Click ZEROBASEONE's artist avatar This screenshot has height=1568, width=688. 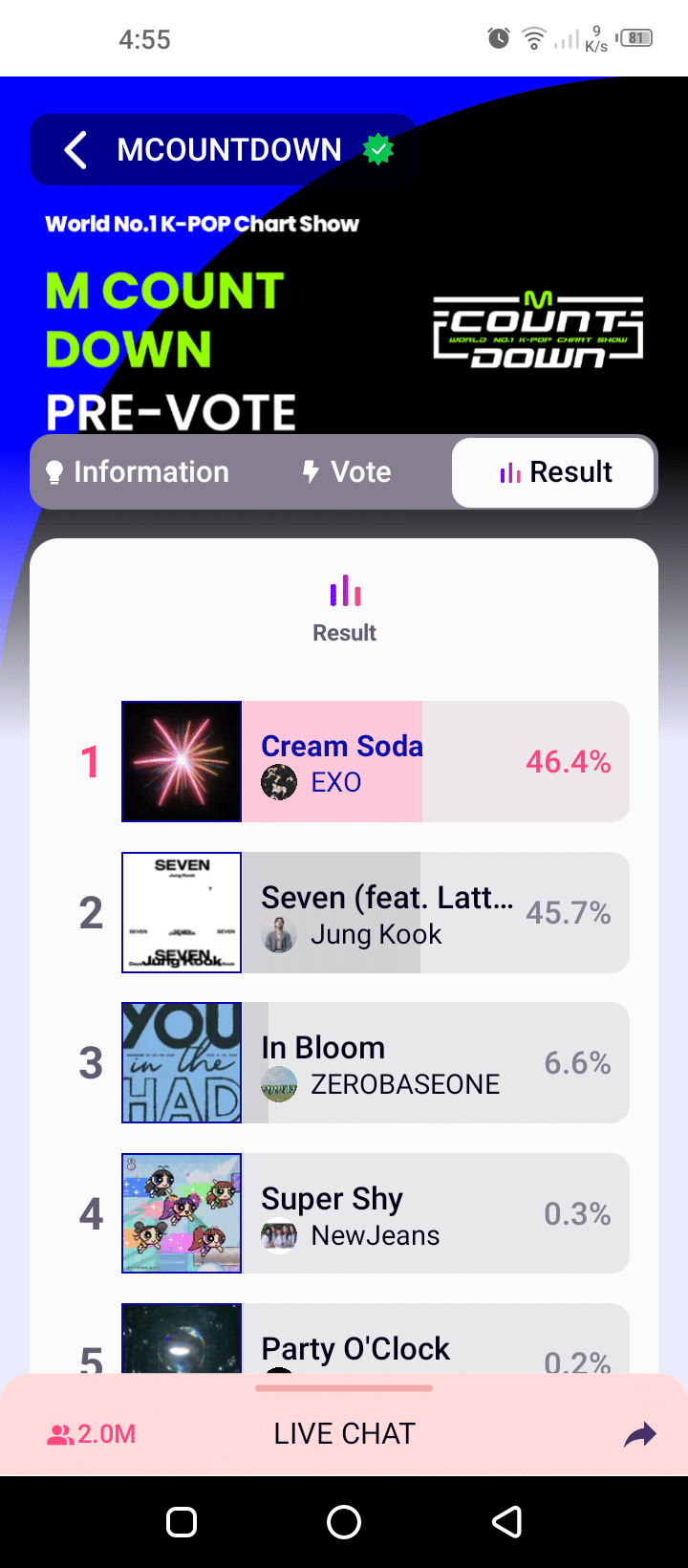tap(277, 1084)
